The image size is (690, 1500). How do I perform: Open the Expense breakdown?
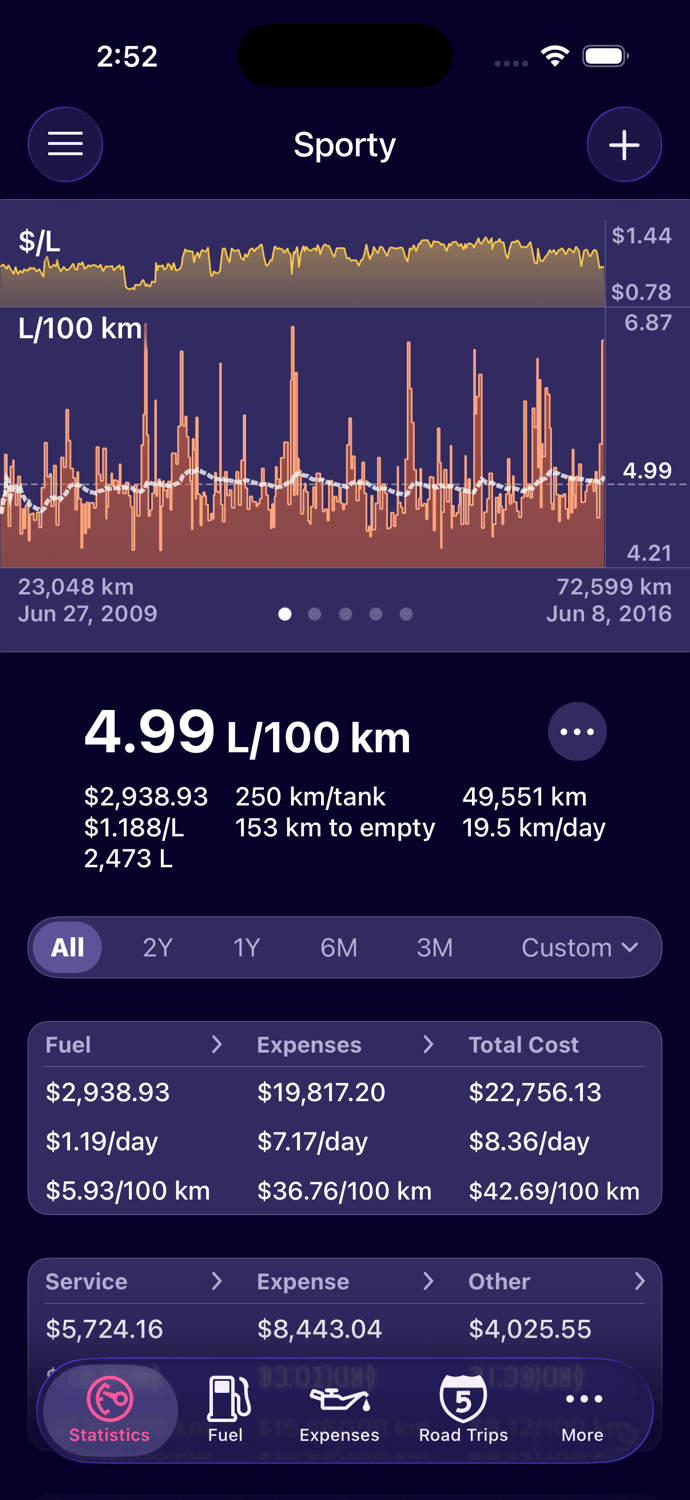point(346,1281)
